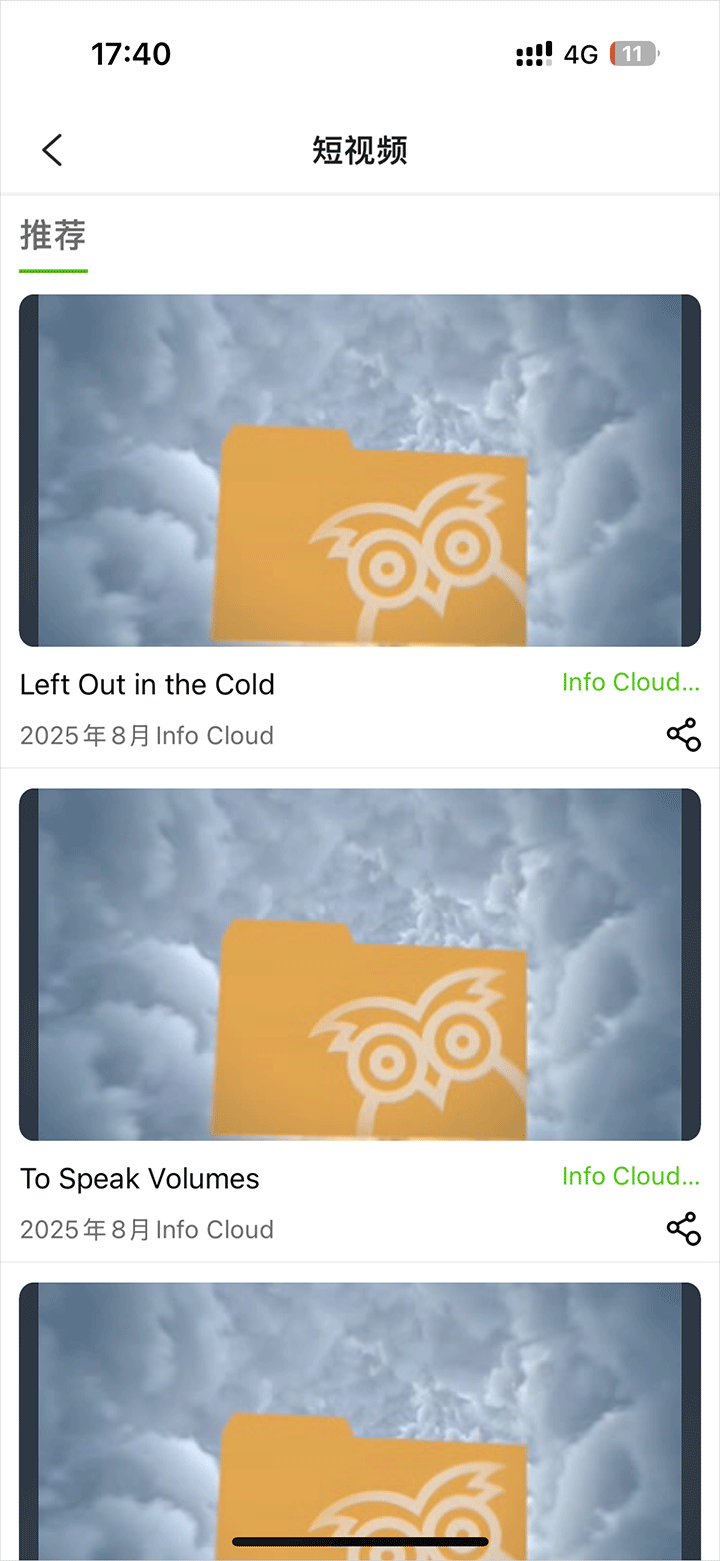The height and width of the screenshot is (1561, 720).
Task: Open the Info Cloud link for To Speak Volumes
Action: (x=630, y=1177)
